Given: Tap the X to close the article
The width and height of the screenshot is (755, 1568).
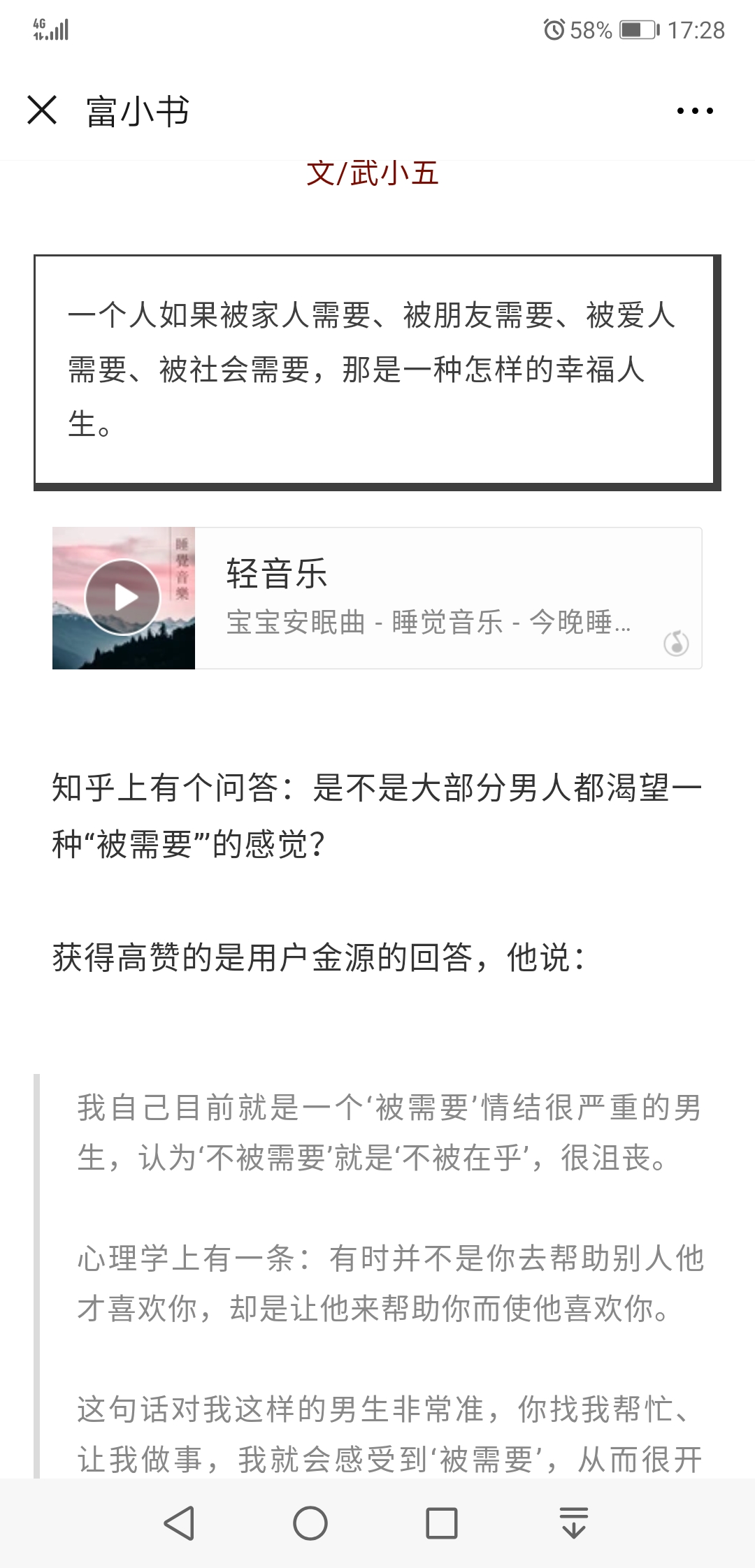Looking at the screenshot, I should tap(40, 110).
